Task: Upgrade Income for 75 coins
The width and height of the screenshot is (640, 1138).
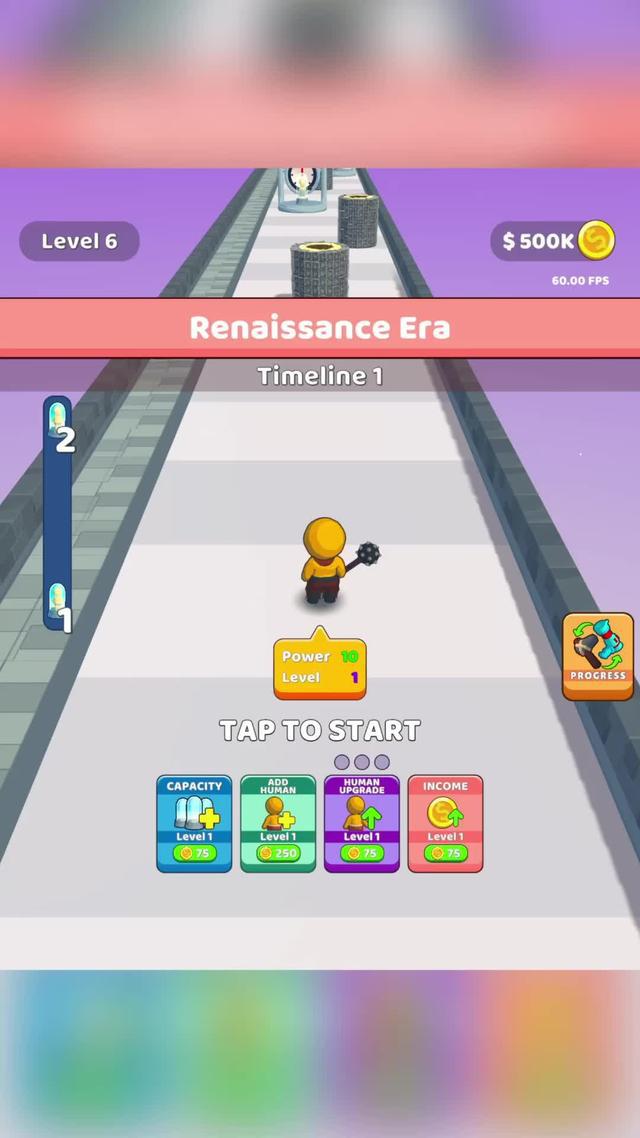Action: tap(445, 823)
